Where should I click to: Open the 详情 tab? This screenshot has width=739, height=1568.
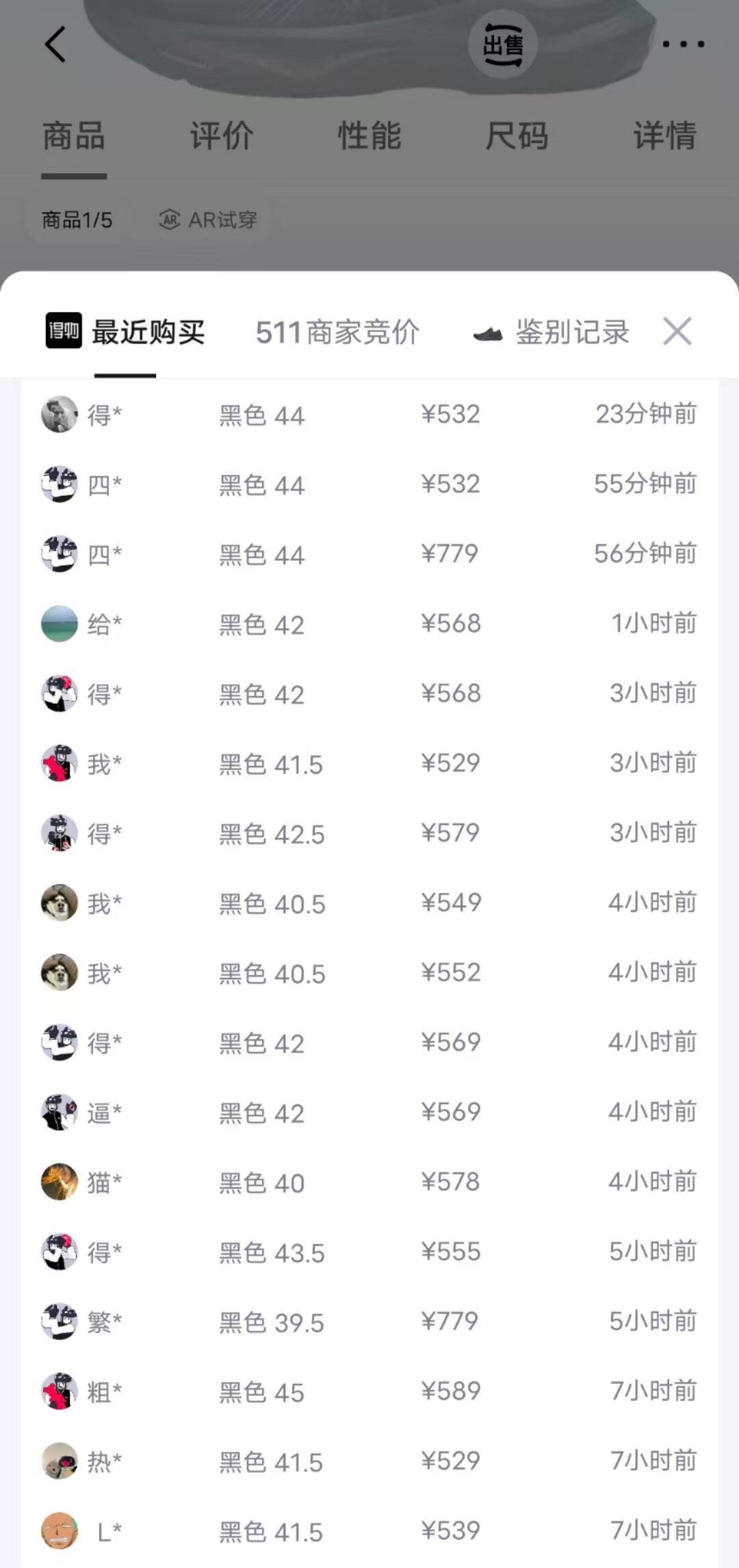click(664, 135)
